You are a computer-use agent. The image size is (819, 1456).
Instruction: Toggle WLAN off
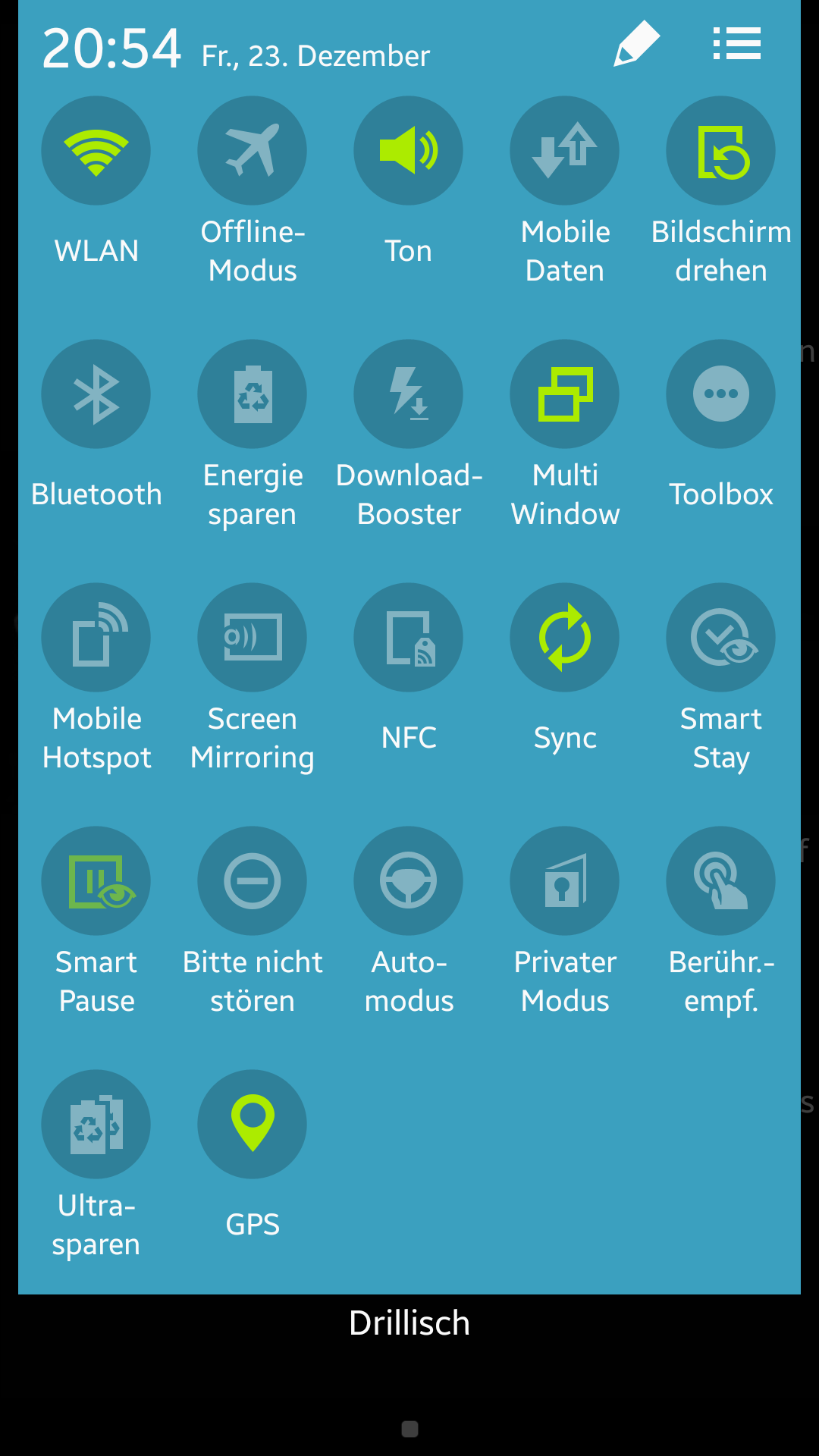click(96, 150)
